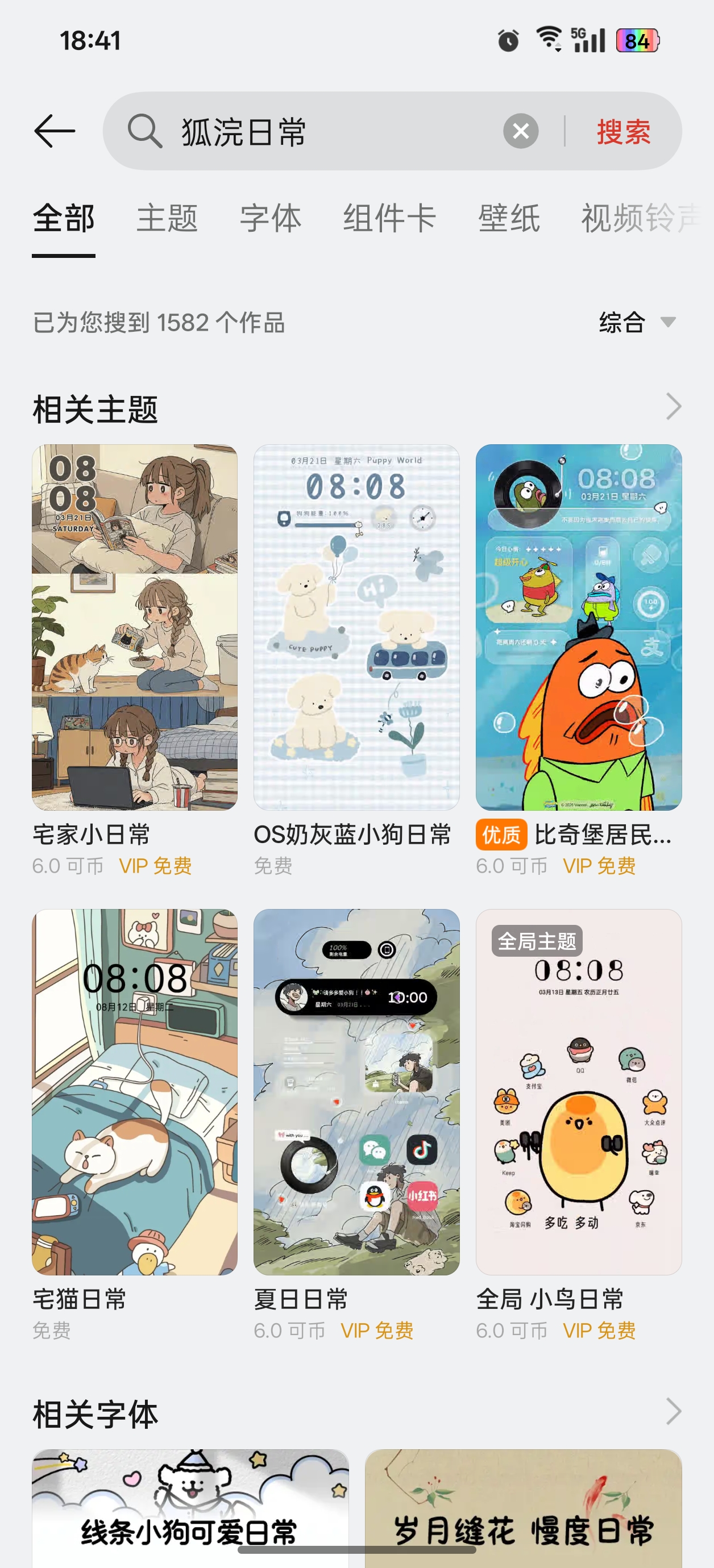The height and width of the screenshot is (1568, 714).
Task: Tap the red 搜索 button
Action: point(623,131)
